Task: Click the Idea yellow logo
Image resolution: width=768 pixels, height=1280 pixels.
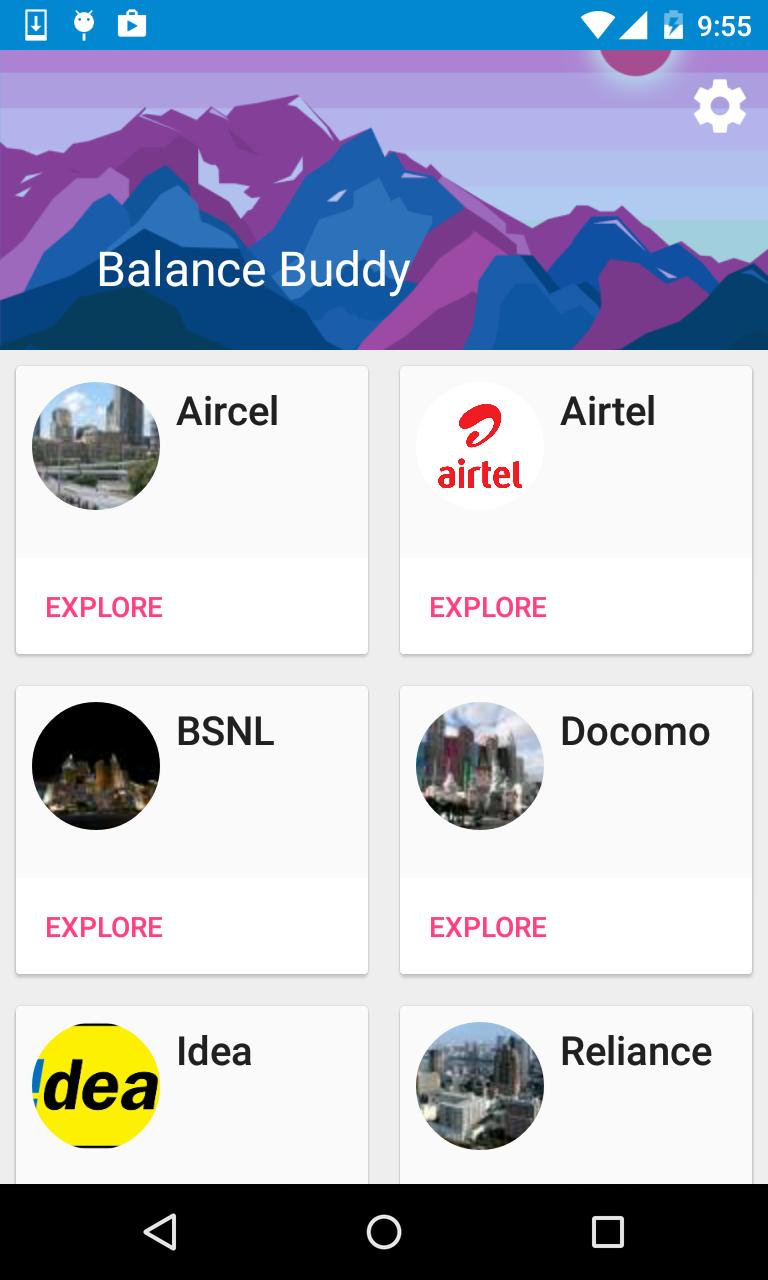Action: click(x=95, y=1085)
